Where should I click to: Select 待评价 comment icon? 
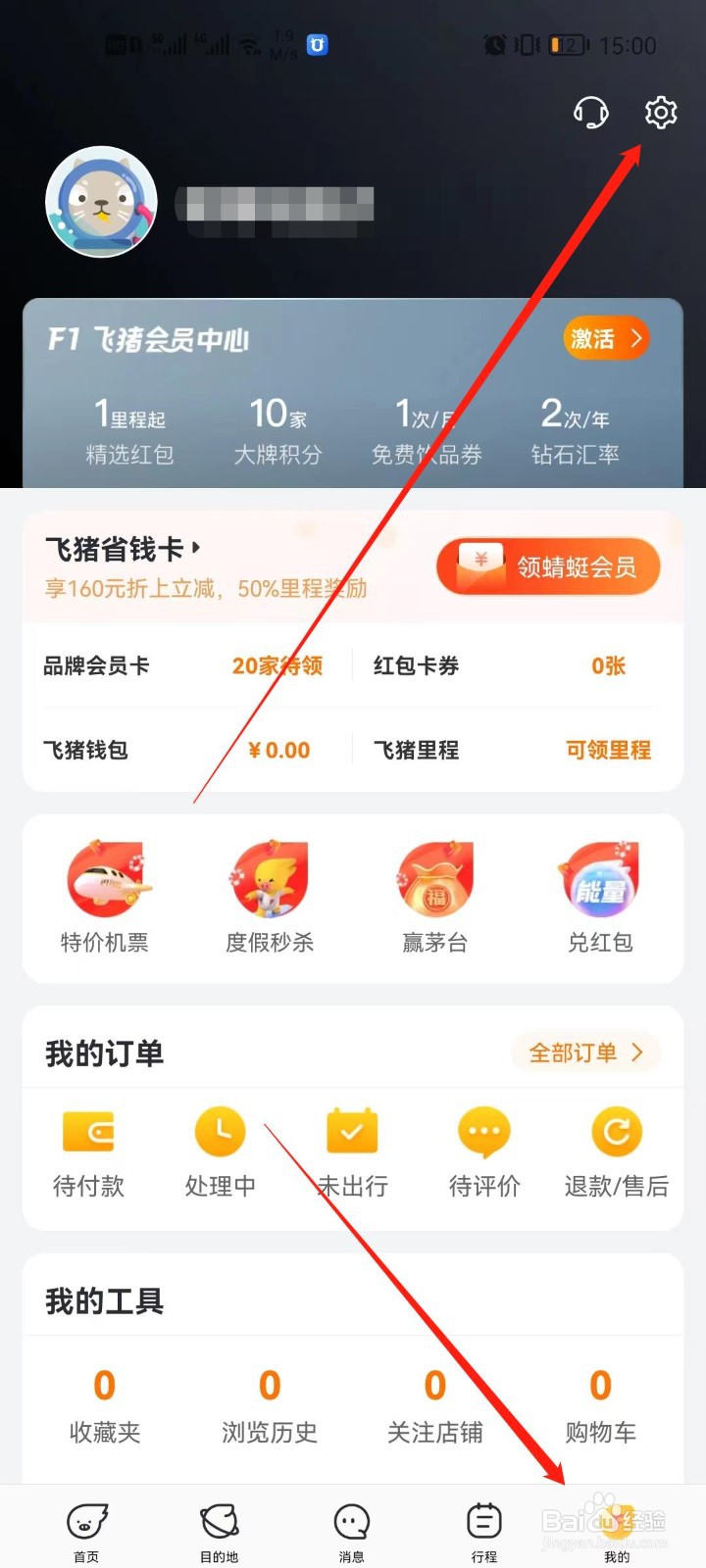(483, 1132)
